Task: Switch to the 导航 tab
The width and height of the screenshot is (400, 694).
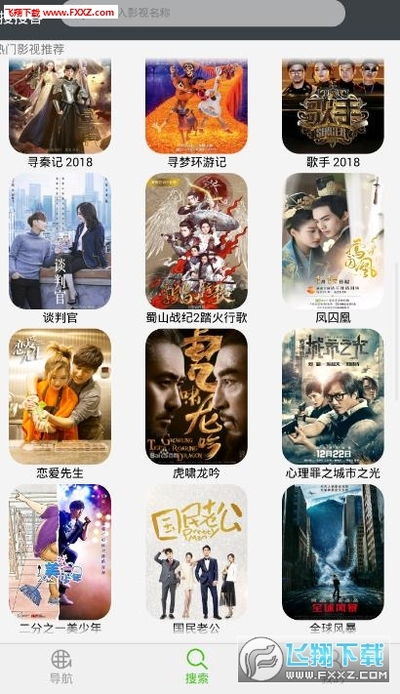Action: [x=61, y=667]
